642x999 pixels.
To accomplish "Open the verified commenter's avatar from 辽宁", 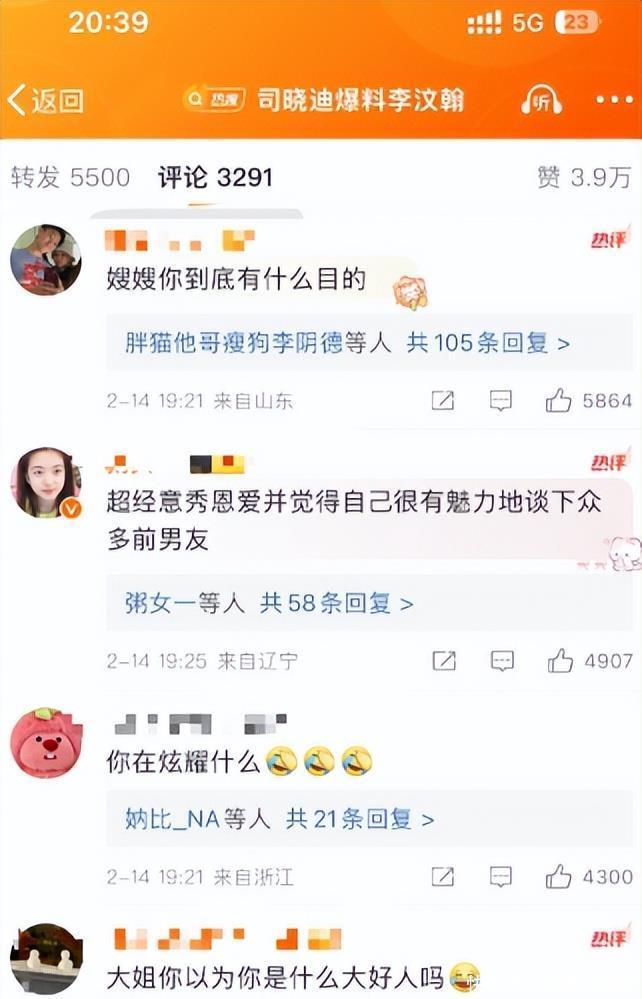I will tap(45, 483).
